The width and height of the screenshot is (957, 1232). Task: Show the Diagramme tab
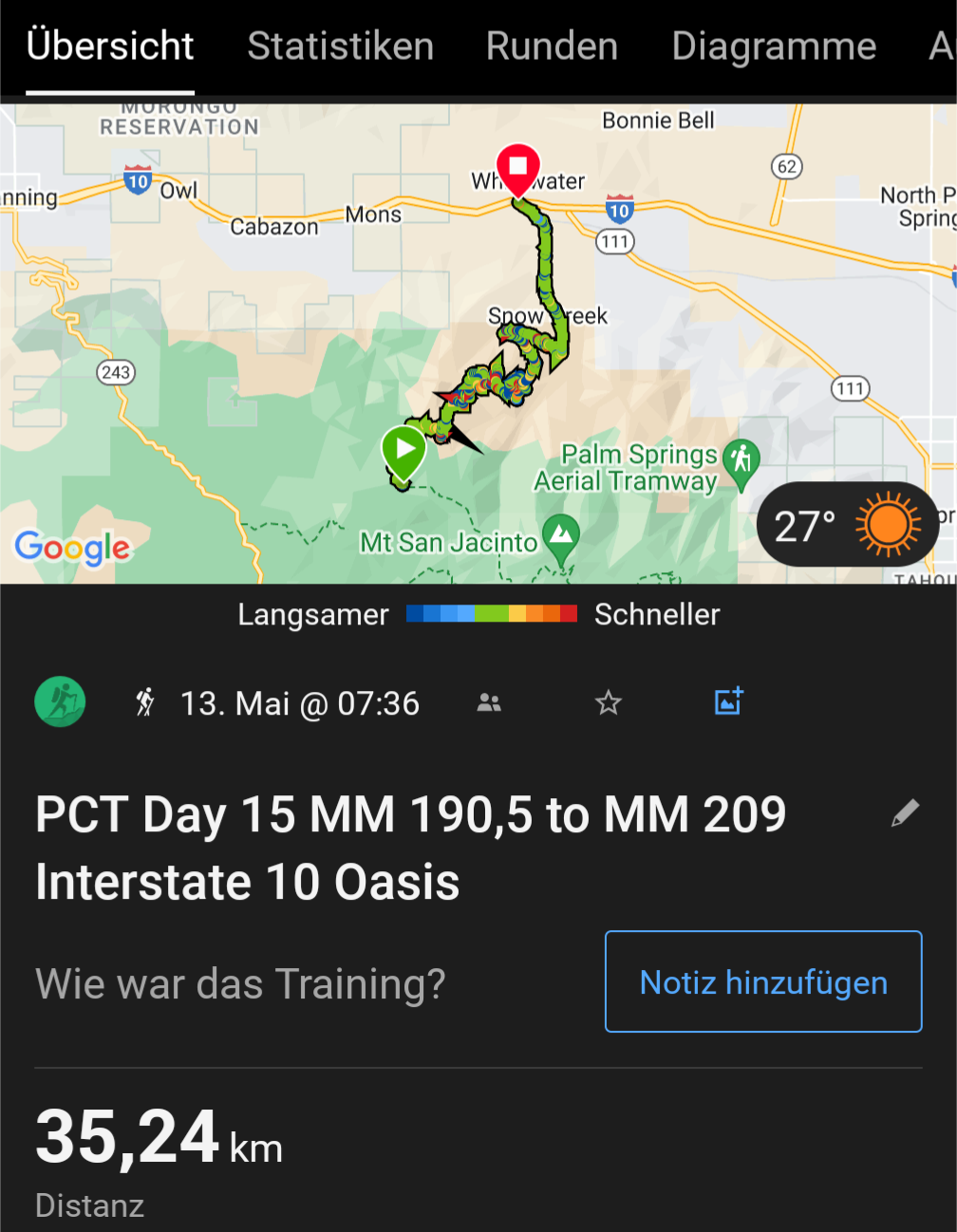click(x=774, y=47)
